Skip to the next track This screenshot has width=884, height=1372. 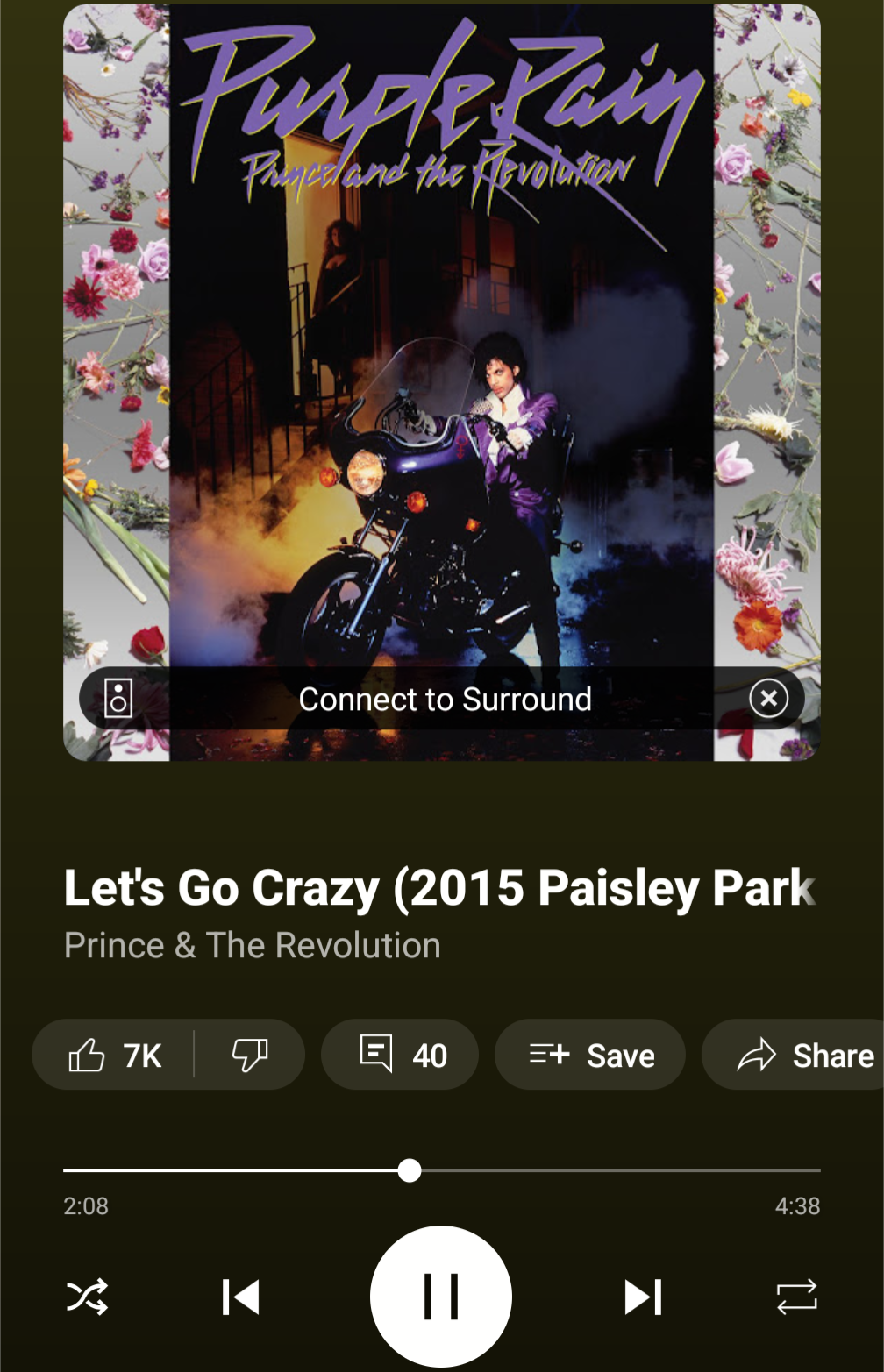coord(643,1297)
